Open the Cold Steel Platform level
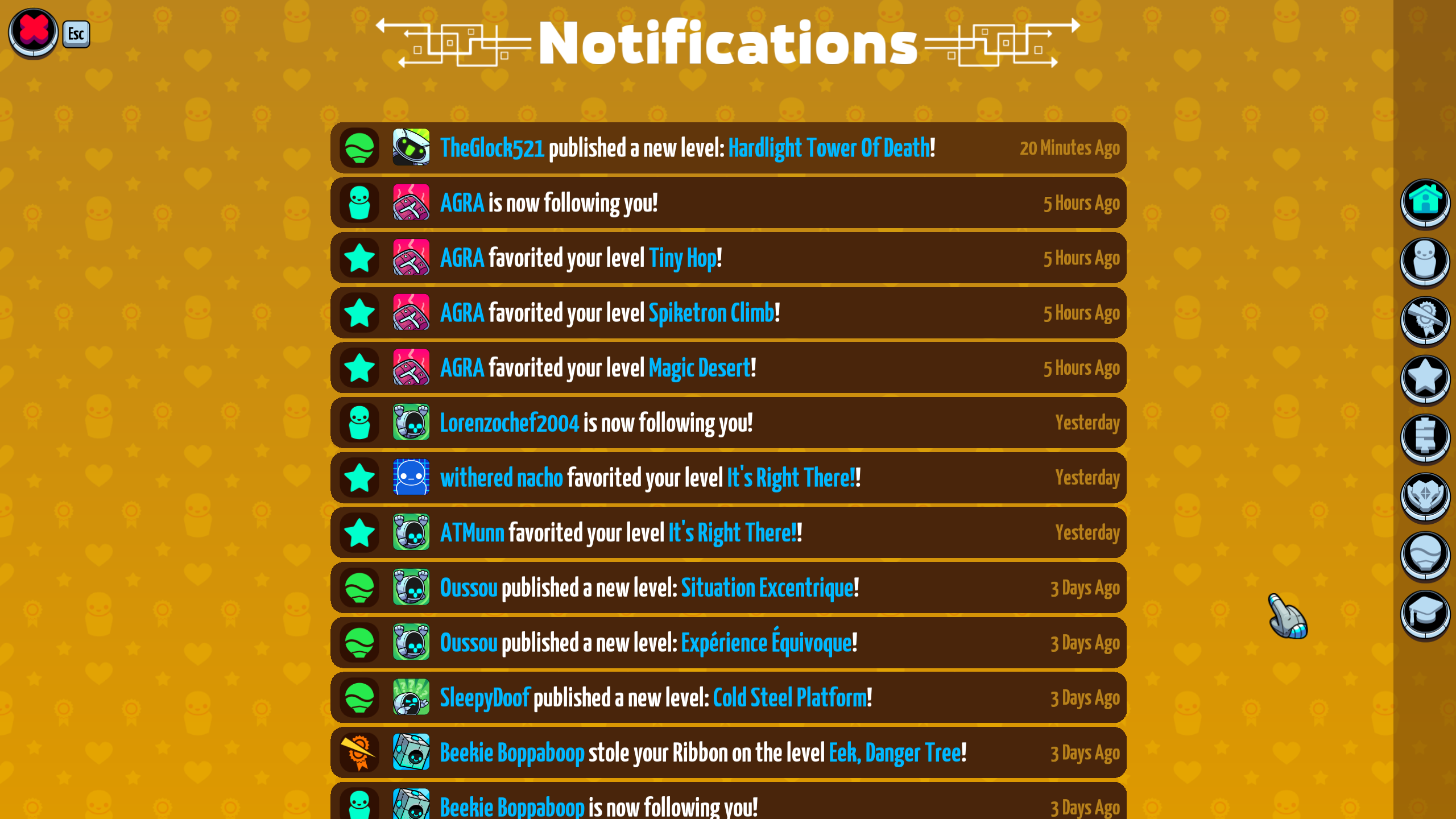This screenshot has width=1456, height=819. [790, 698]
